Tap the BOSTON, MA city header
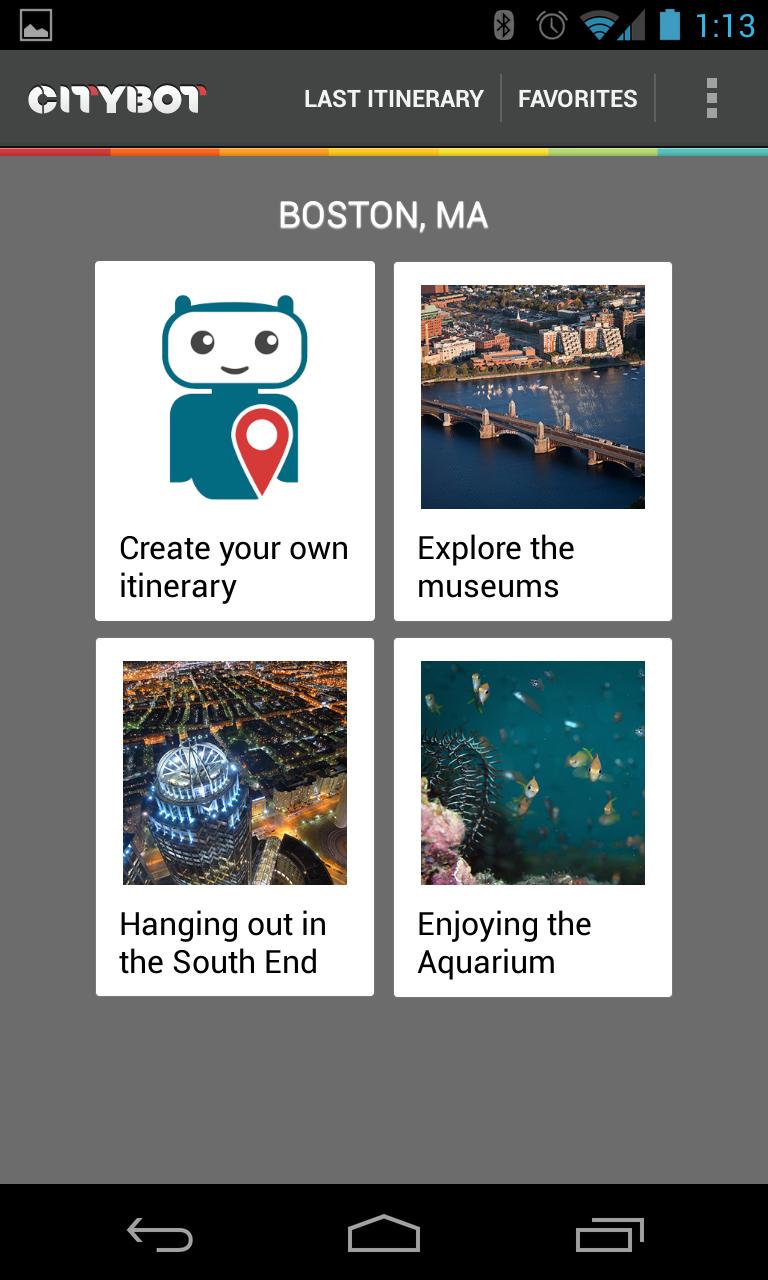The height and width of the screenshot is (1280, 768). 383,214
